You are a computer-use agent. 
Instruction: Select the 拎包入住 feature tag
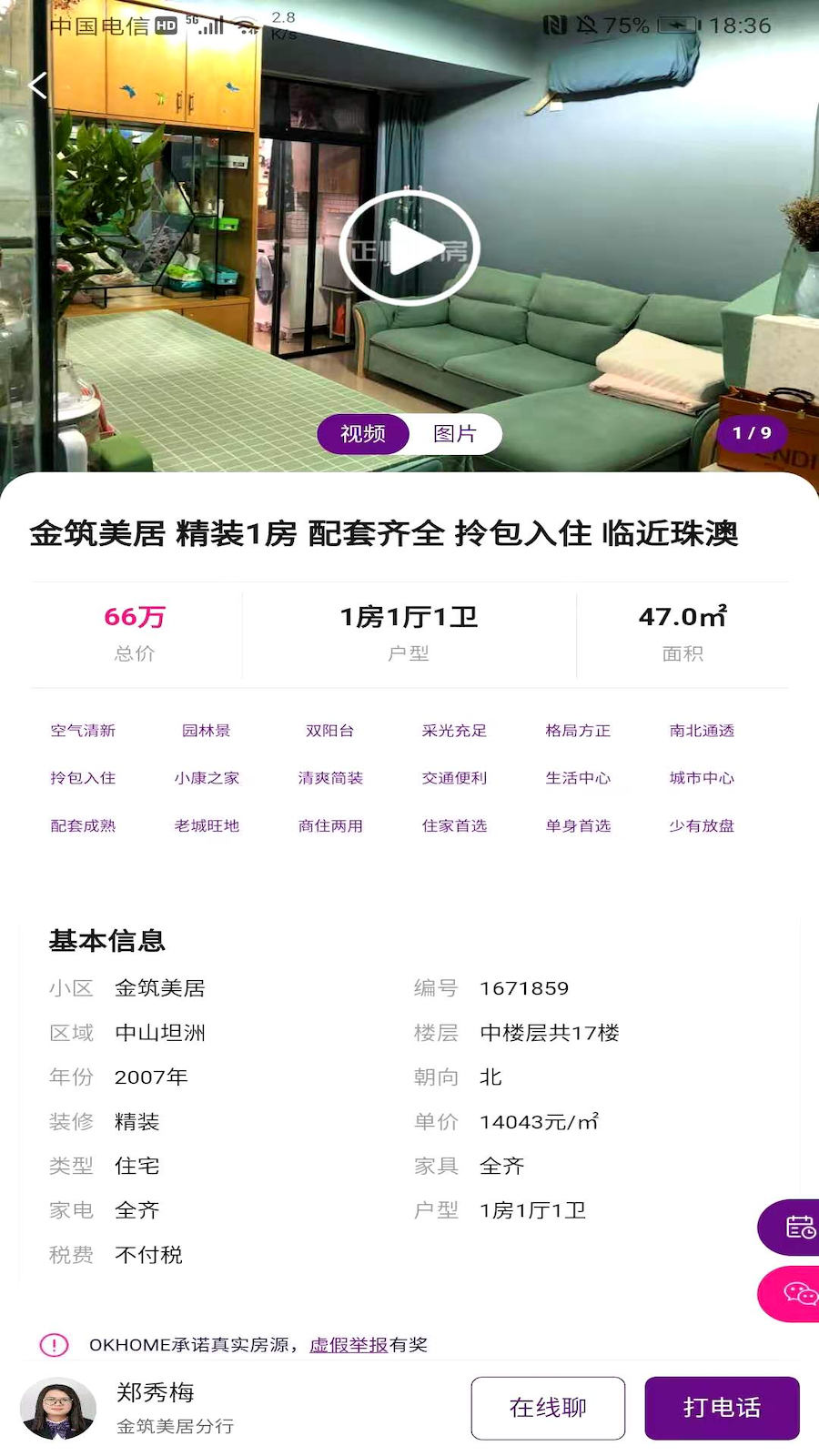pyautogui.click(x=83, y=778)
